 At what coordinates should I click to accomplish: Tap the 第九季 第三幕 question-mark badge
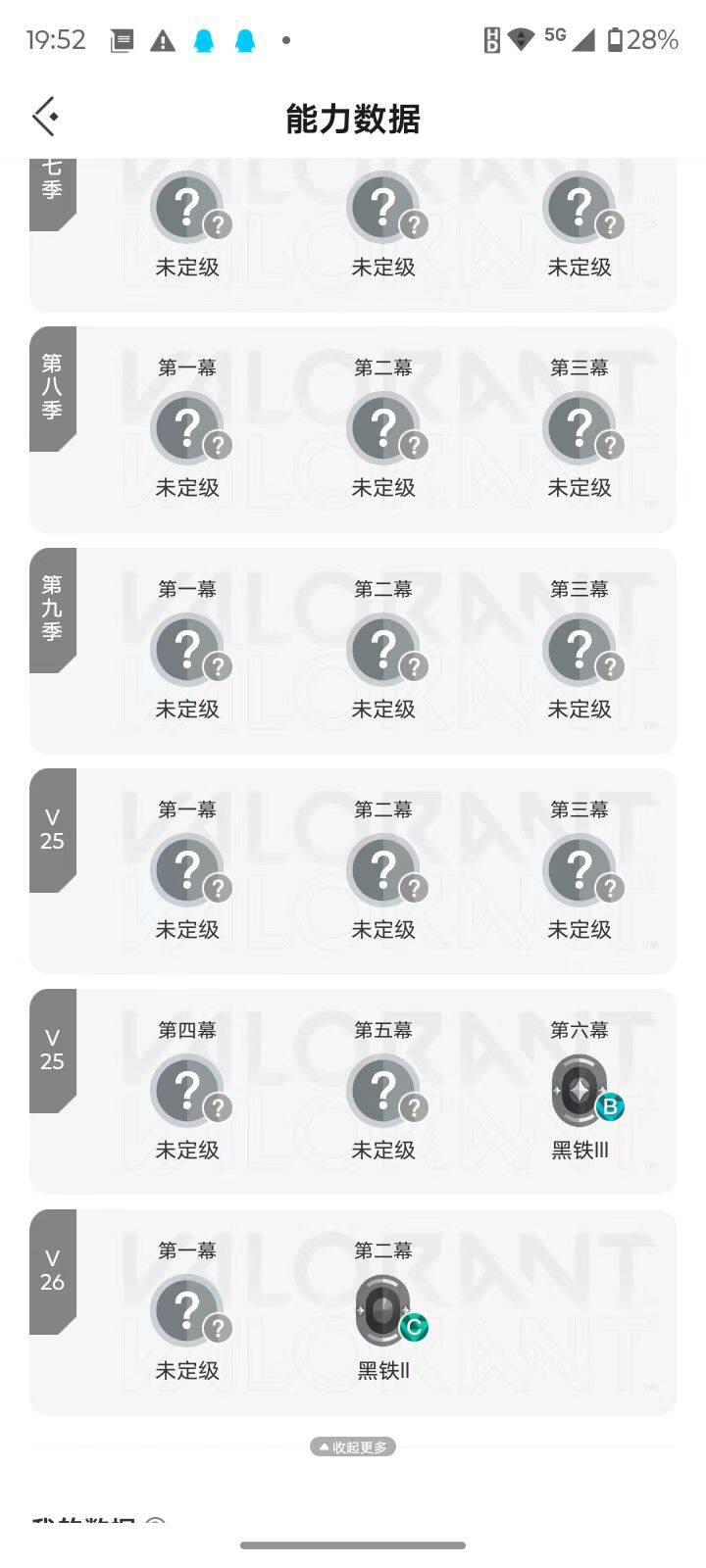click(580, 649)
